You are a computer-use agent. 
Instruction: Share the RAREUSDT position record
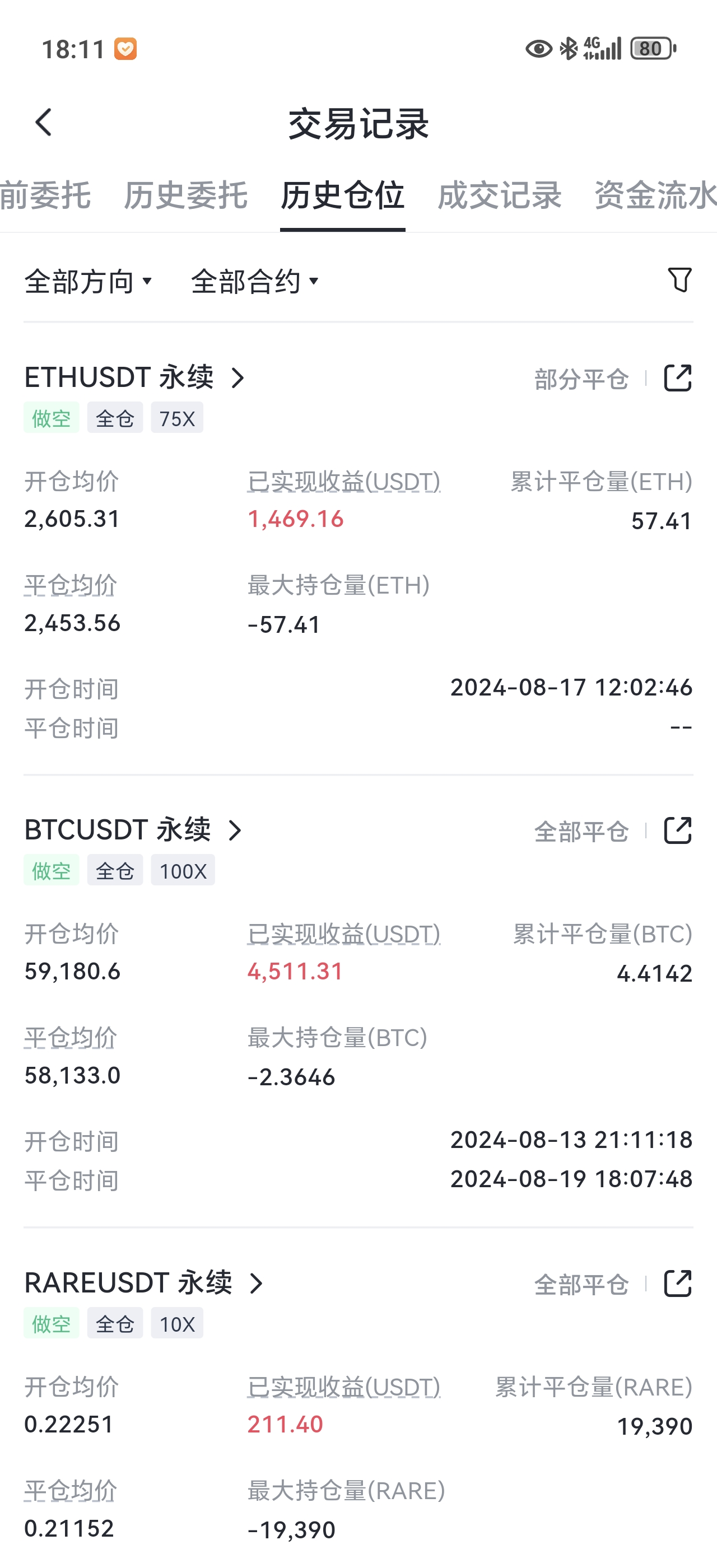tap(677, 1284)
